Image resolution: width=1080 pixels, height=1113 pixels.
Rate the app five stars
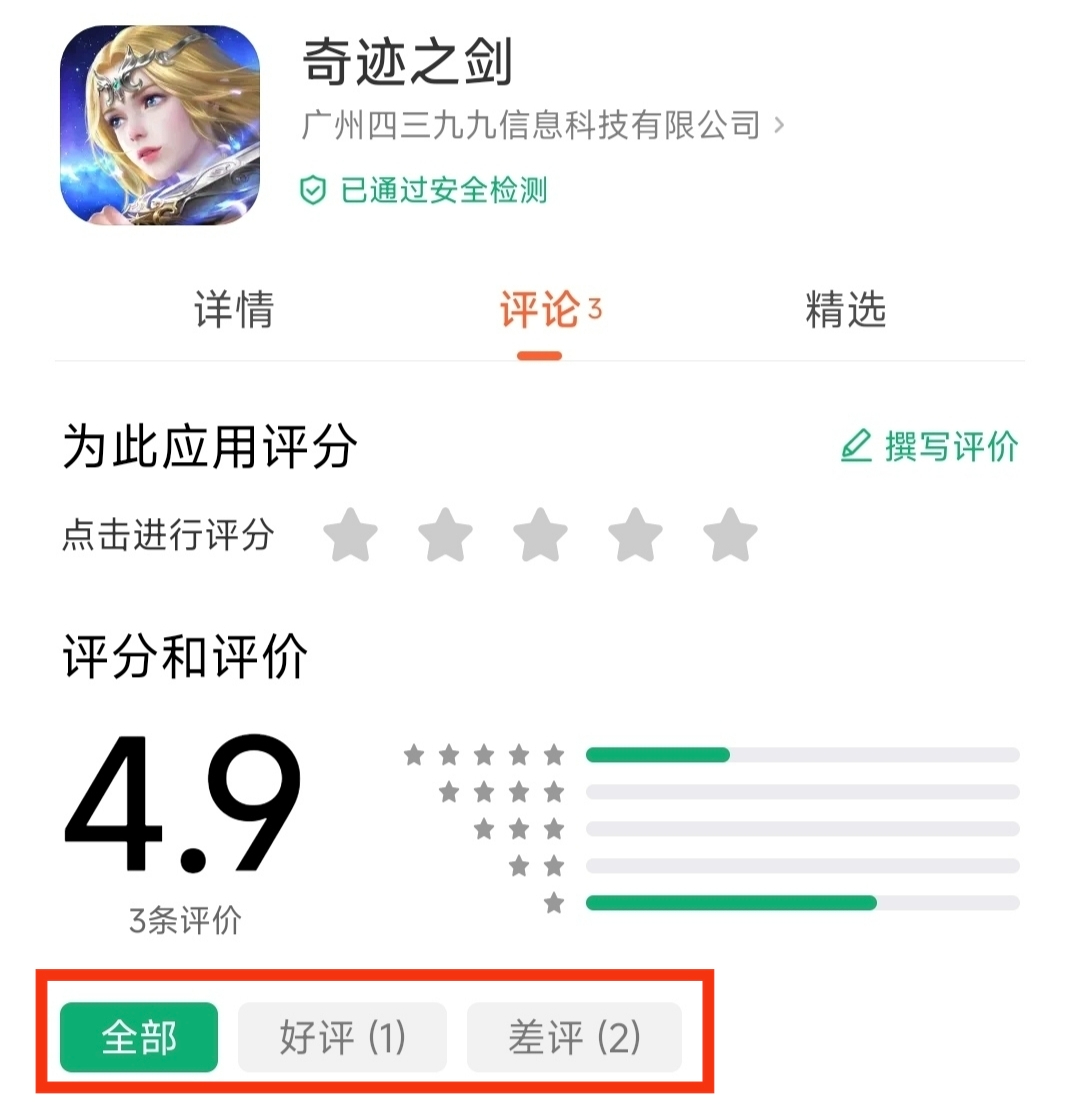click(x=730, y=535)
